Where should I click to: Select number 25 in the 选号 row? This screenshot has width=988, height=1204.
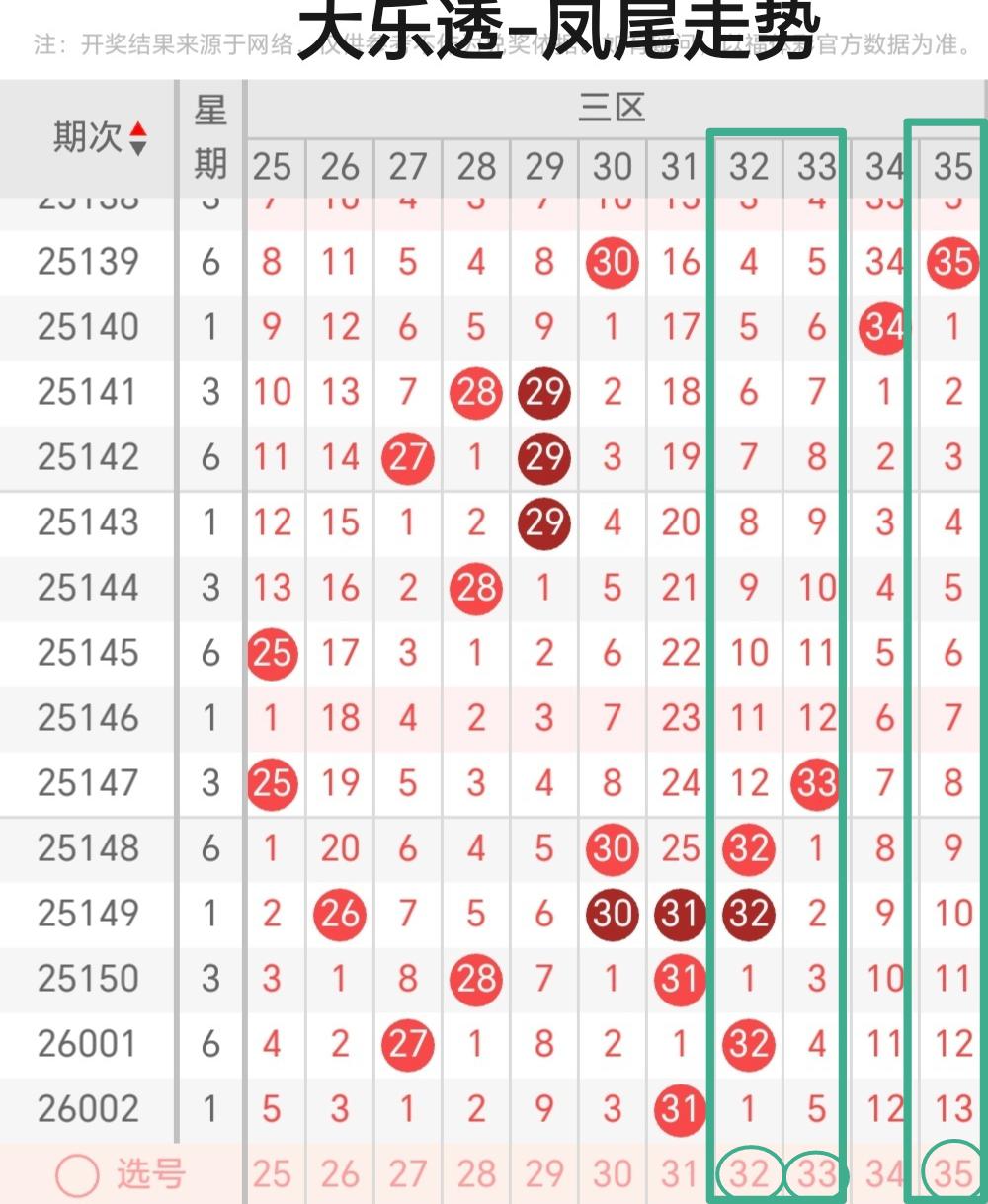(272, 1174)
